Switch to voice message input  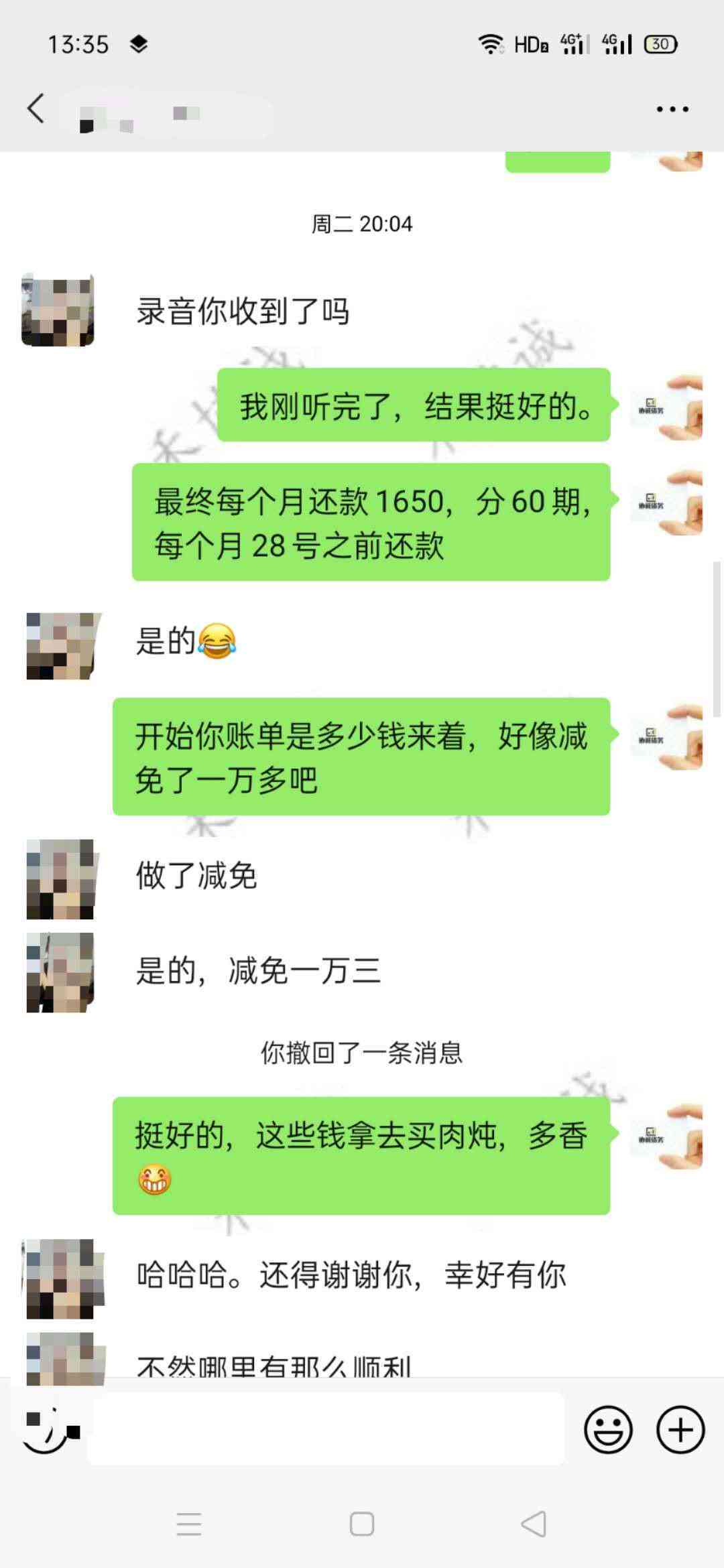pyautogui.click(x=48, y=1430)
